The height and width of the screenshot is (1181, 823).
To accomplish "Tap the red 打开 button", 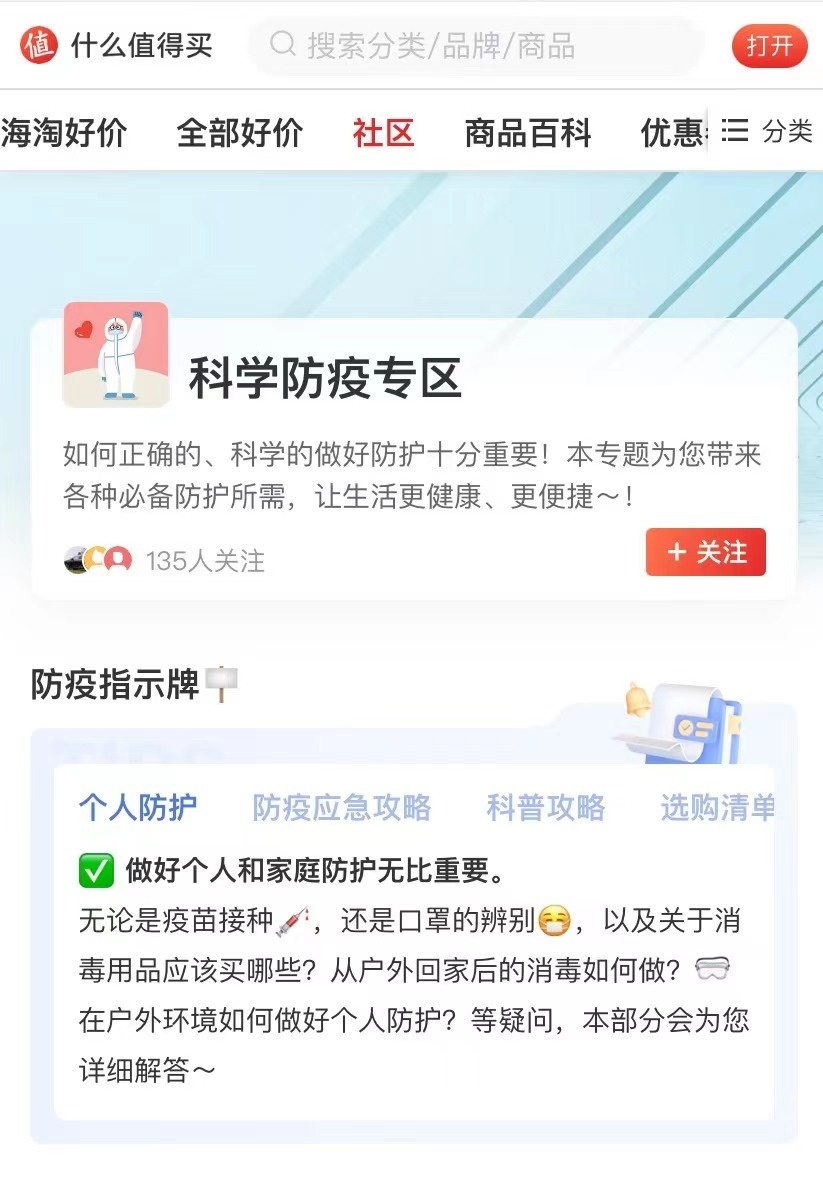I will pyautogui.click(x=769, y=46).
